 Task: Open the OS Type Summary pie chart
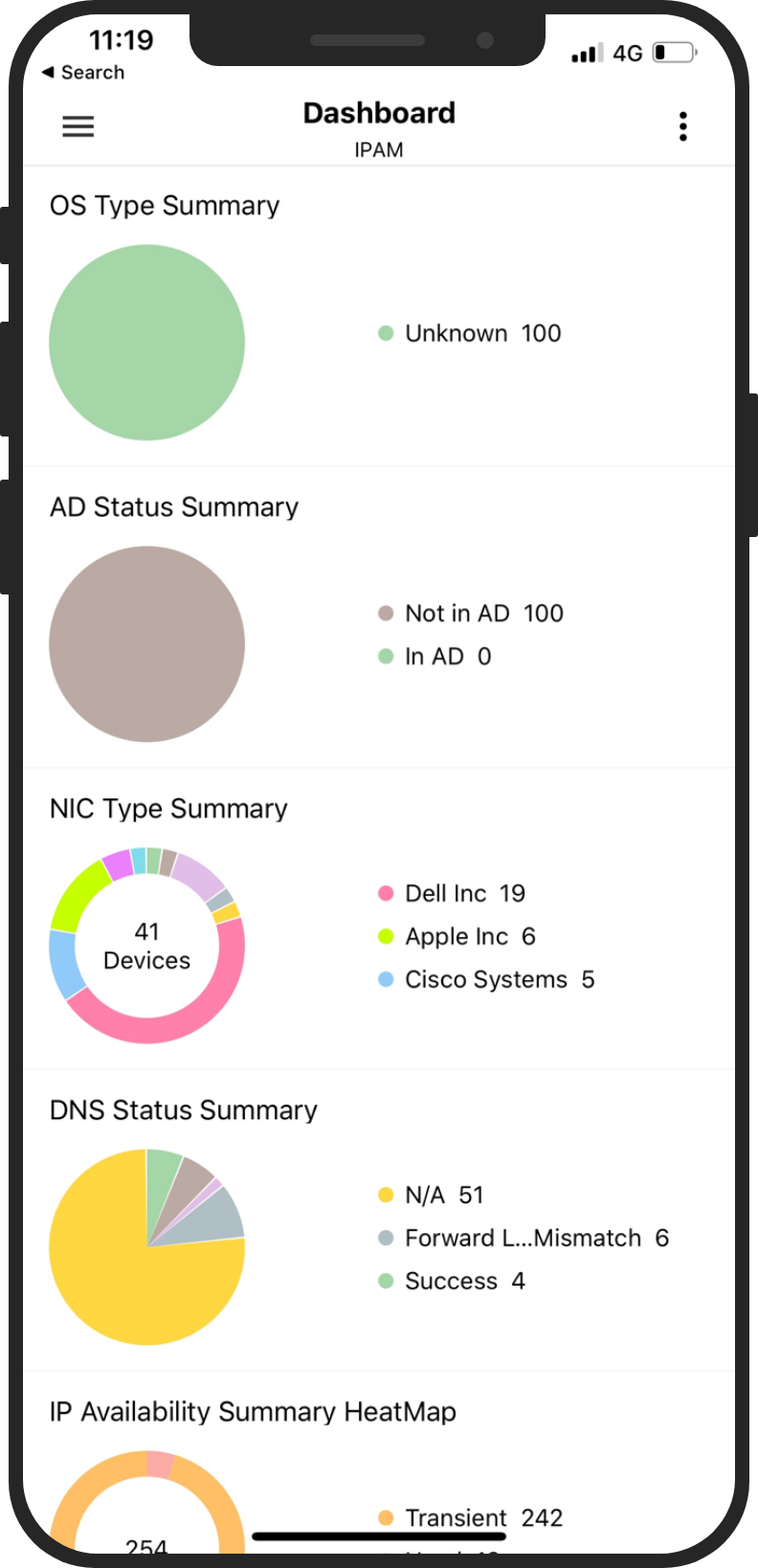(147, 343)
